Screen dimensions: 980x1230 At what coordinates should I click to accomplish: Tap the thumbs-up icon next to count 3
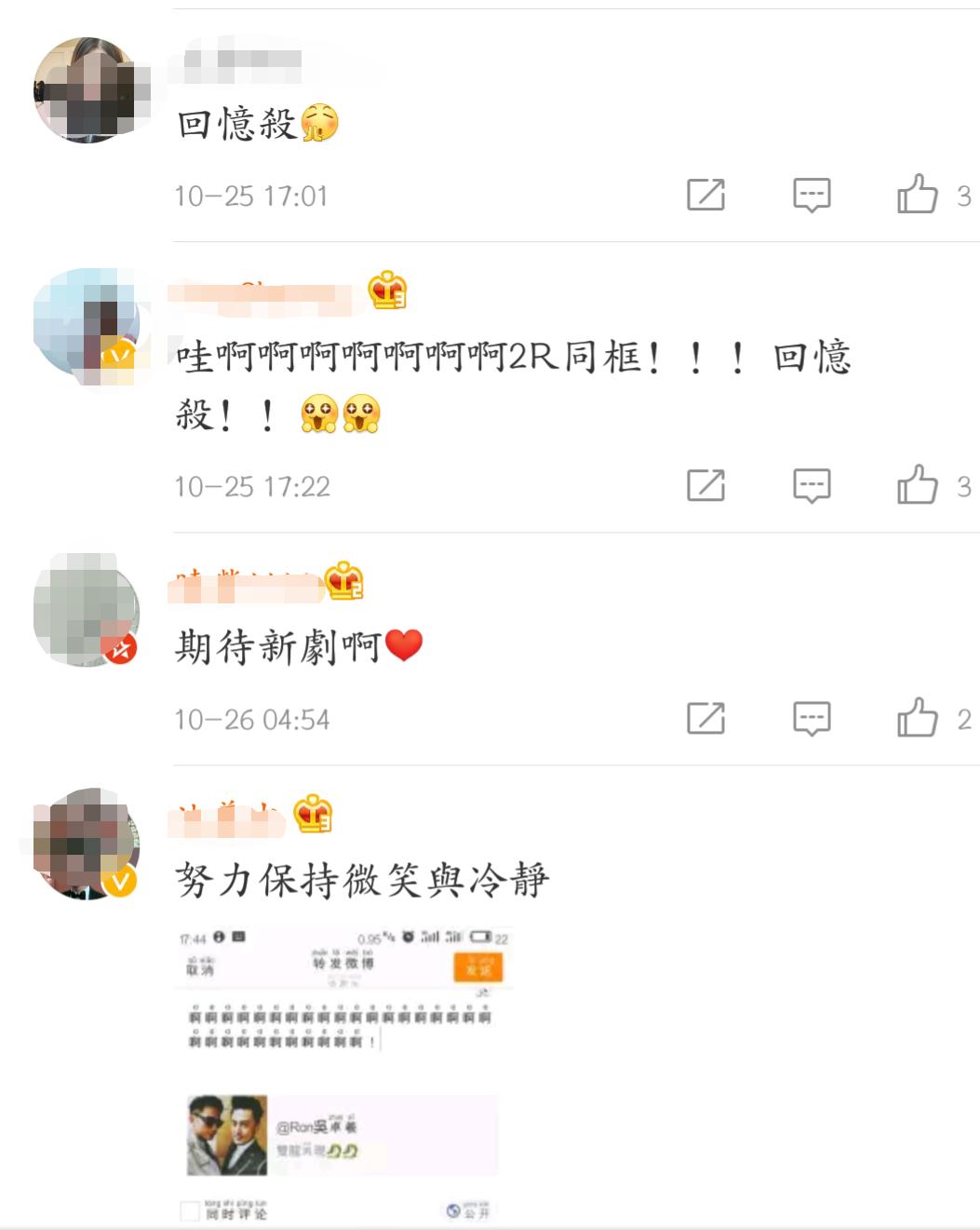(x=917, y=193)
